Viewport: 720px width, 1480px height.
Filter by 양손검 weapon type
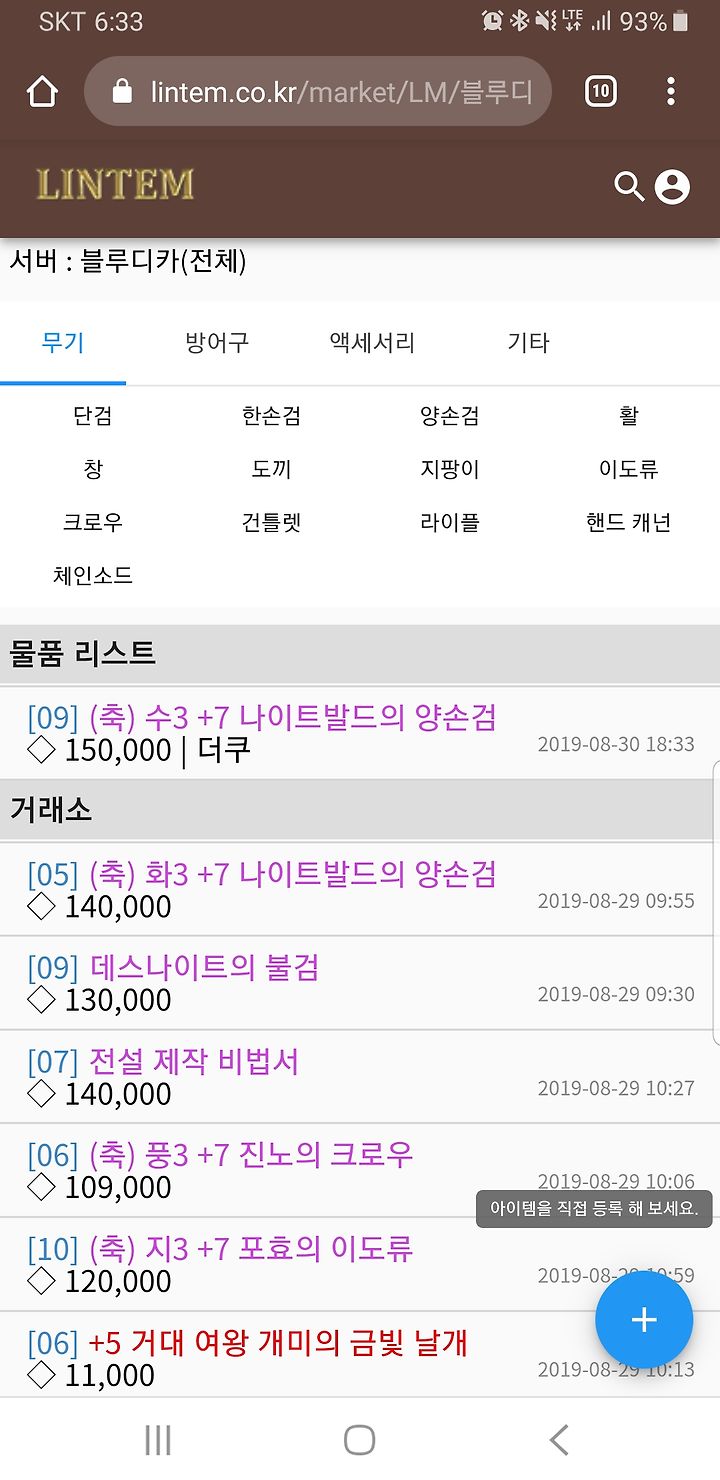[x=450, y=416]
